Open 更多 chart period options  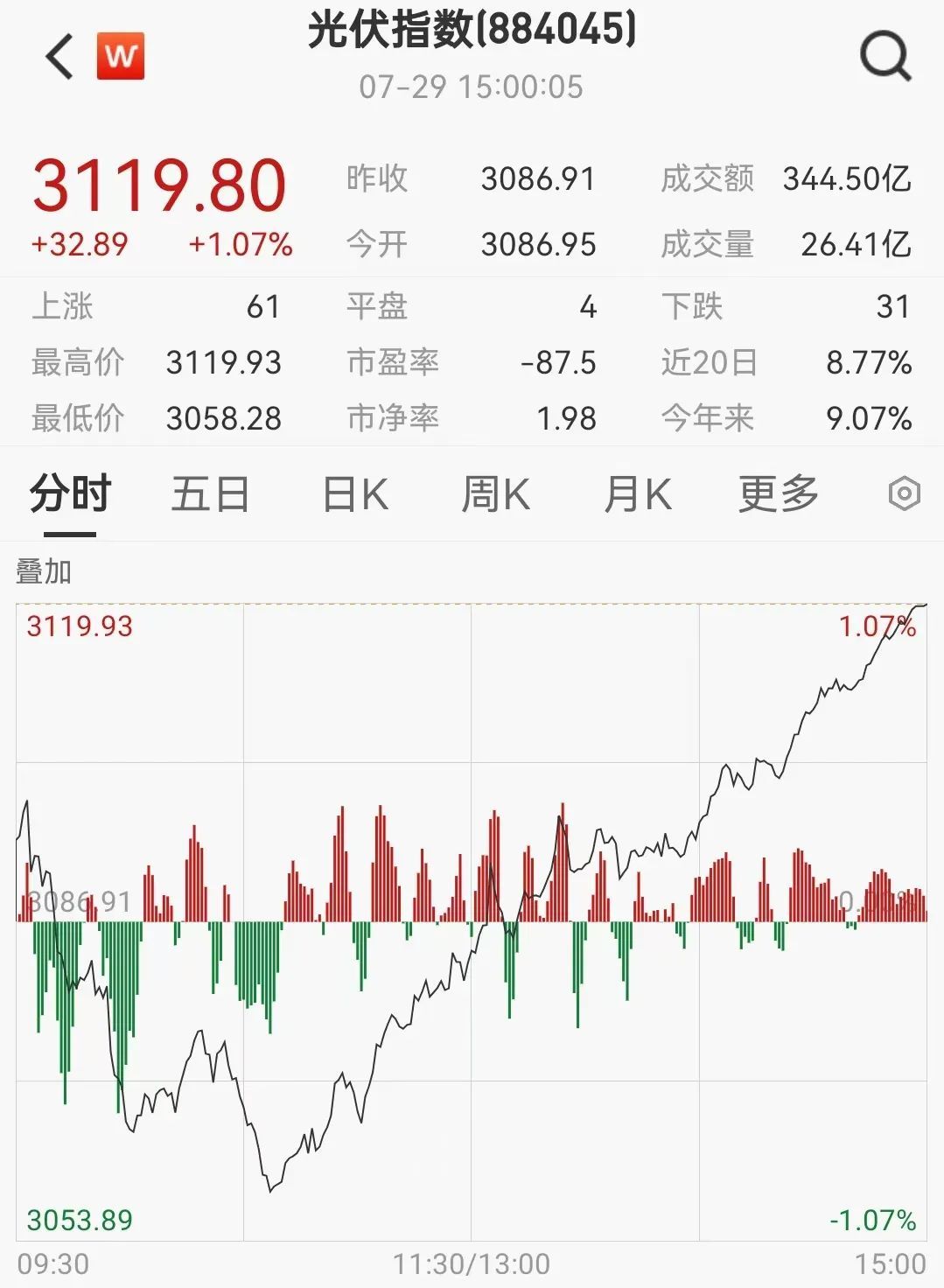click(778, 494)
